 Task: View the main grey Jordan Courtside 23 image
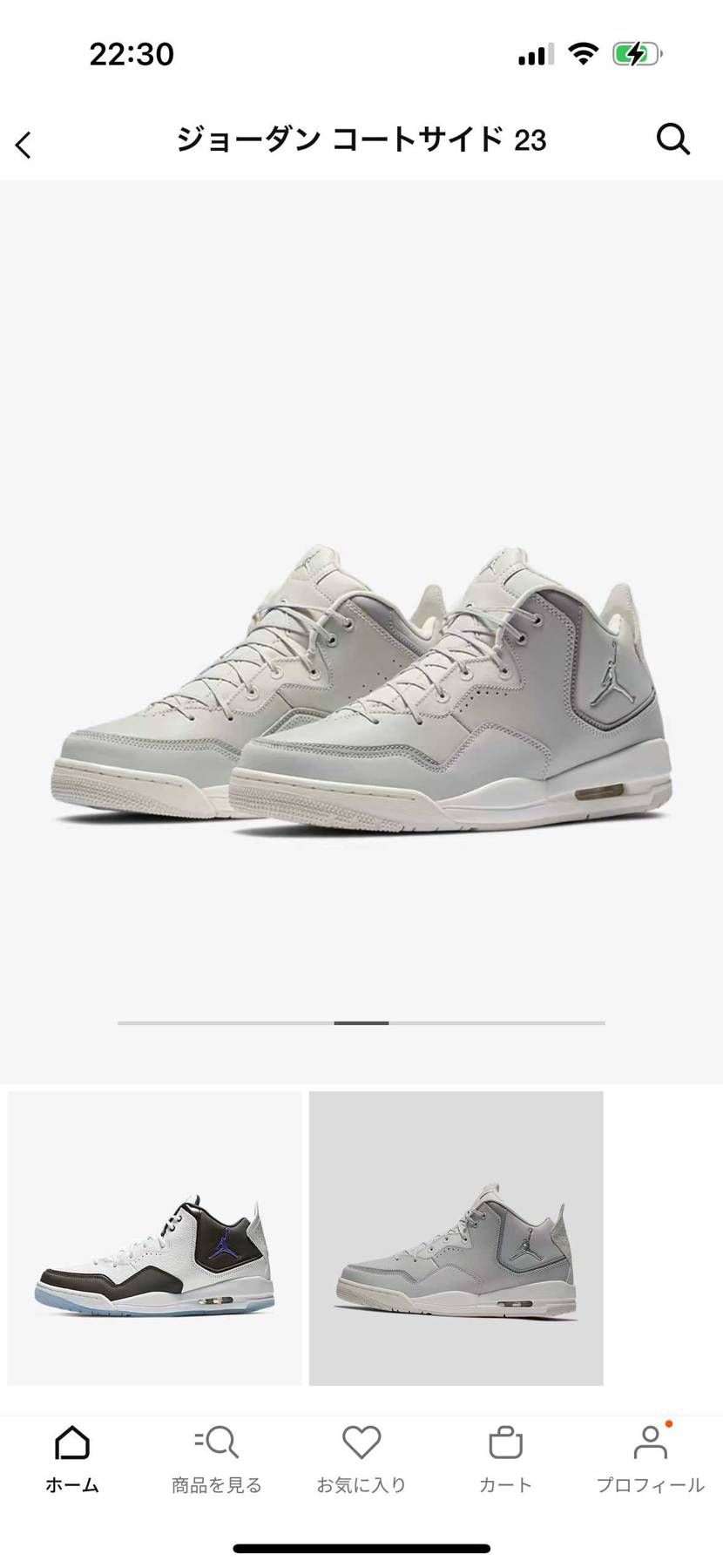(361, 689)
